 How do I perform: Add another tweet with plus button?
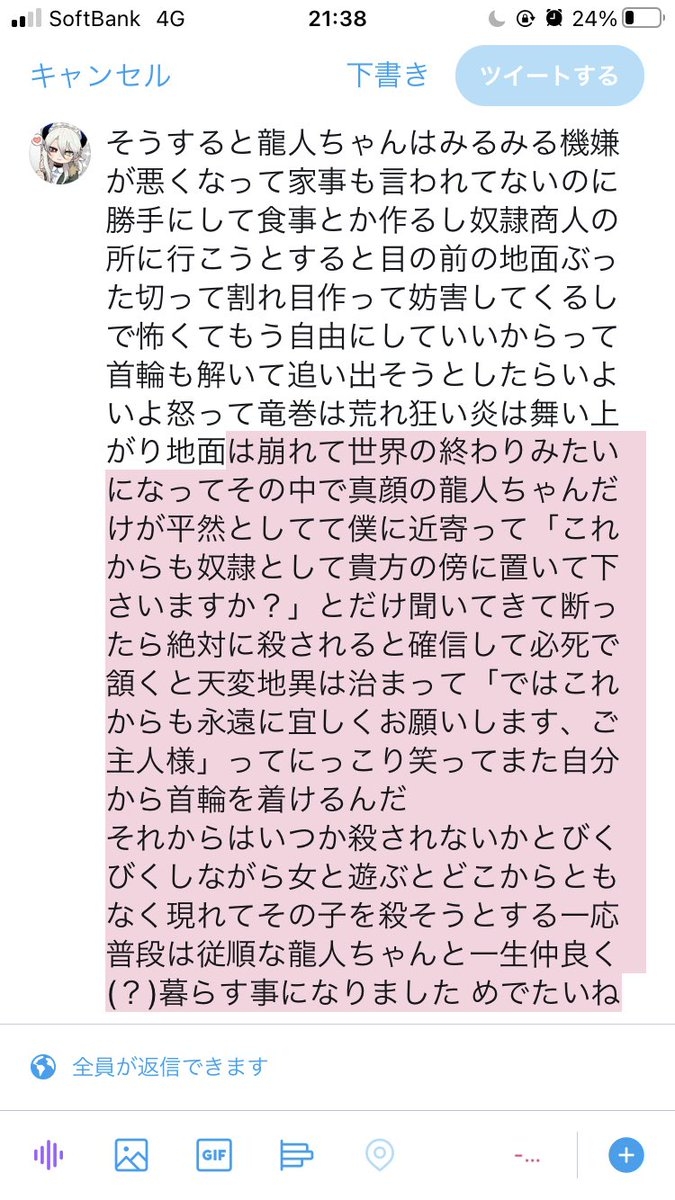626,1155
